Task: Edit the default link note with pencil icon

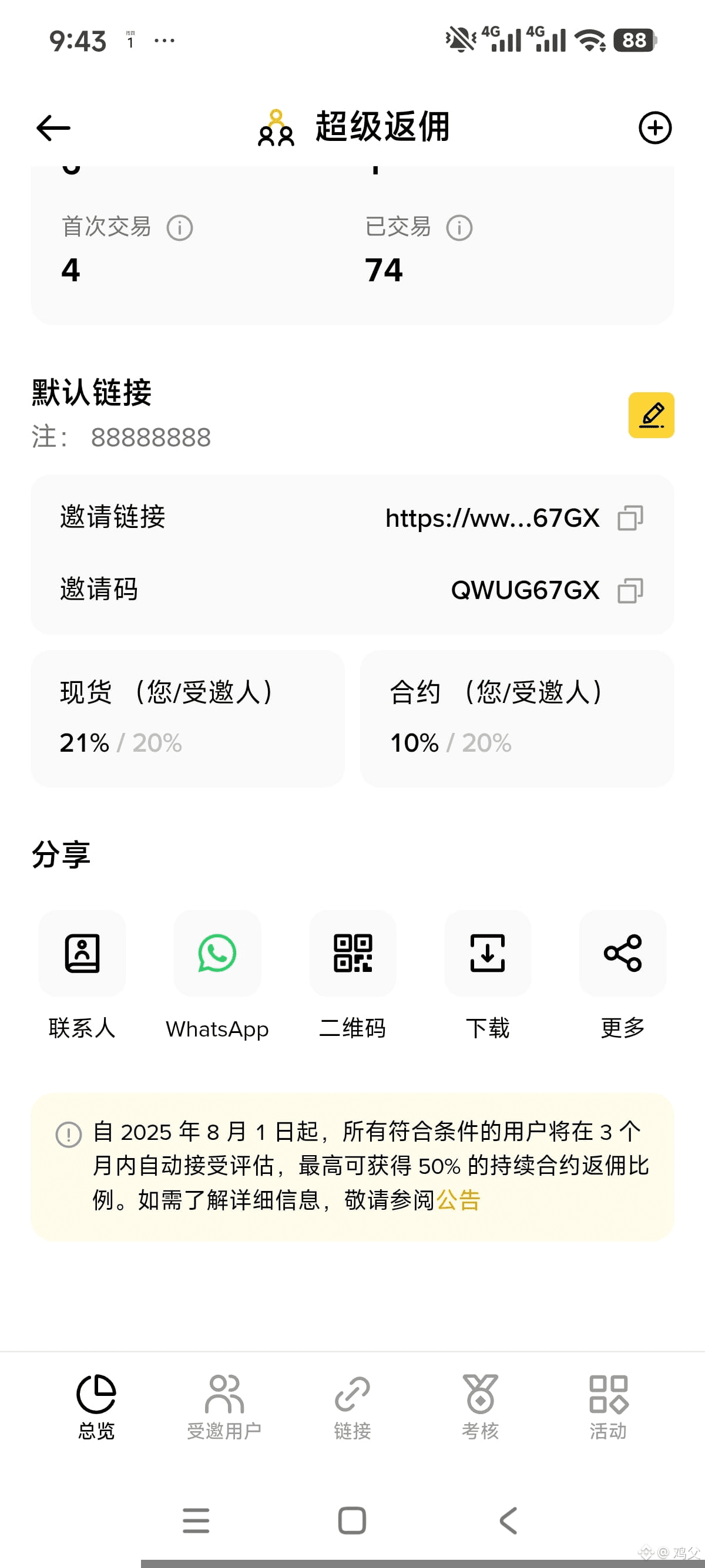Action: (652, 415)
